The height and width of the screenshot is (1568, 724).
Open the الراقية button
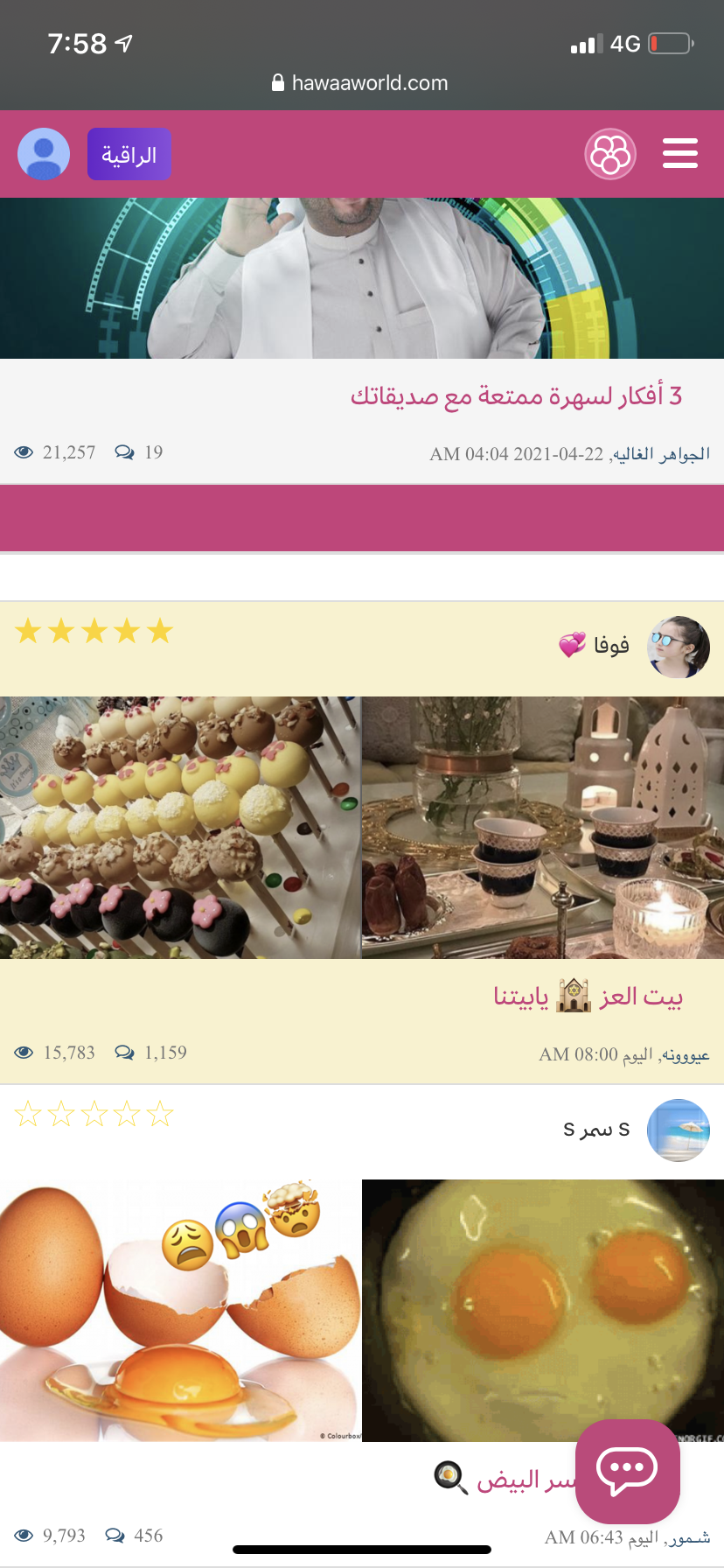(x=129, y=154)
